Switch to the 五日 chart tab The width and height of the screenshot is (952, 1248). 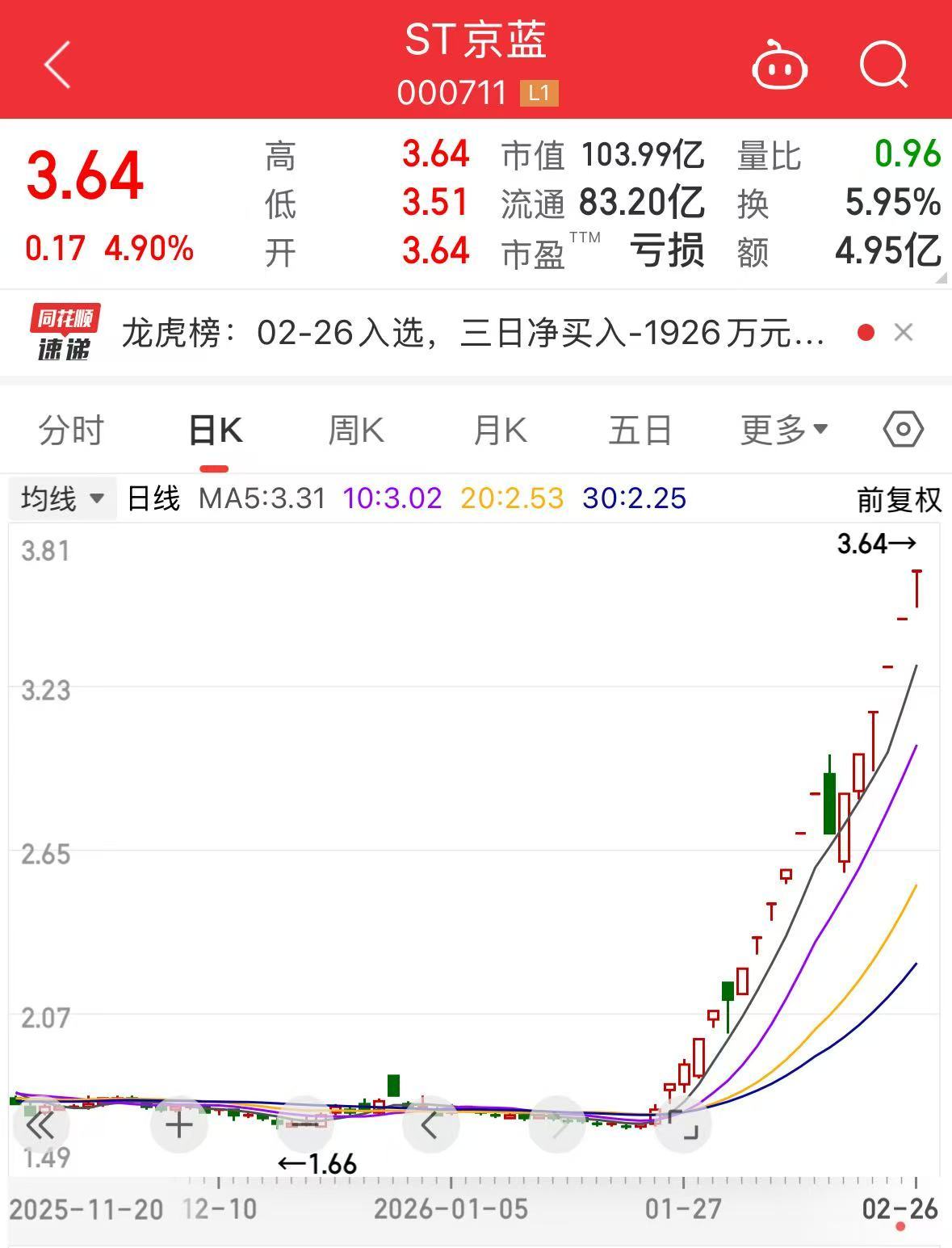(x=640, y=430)
